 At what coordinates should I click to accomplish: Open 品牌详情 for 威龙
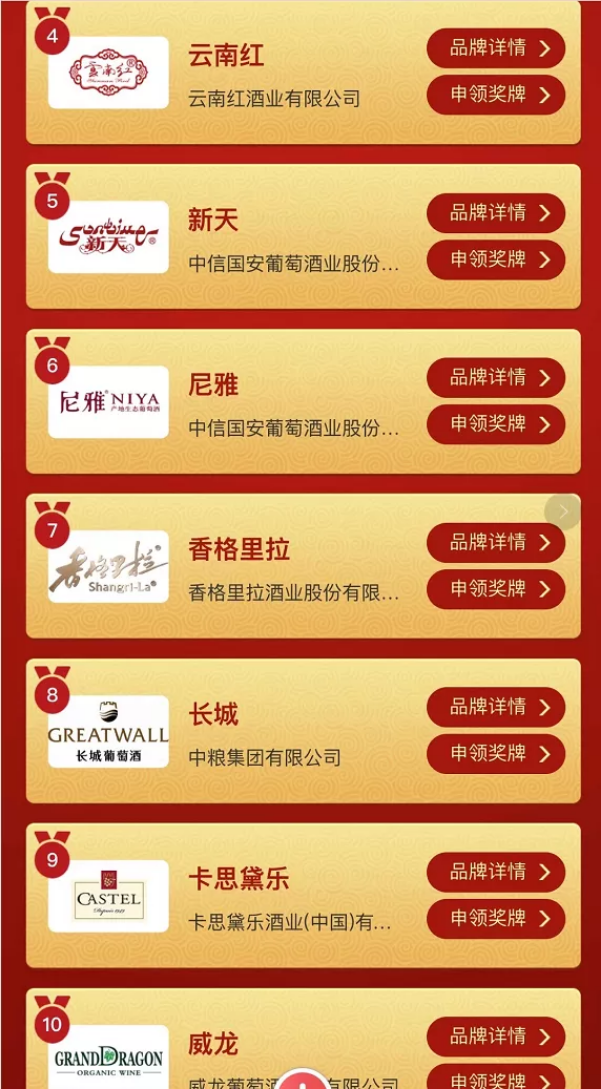pyautogui.click(x=496, y=1037)
